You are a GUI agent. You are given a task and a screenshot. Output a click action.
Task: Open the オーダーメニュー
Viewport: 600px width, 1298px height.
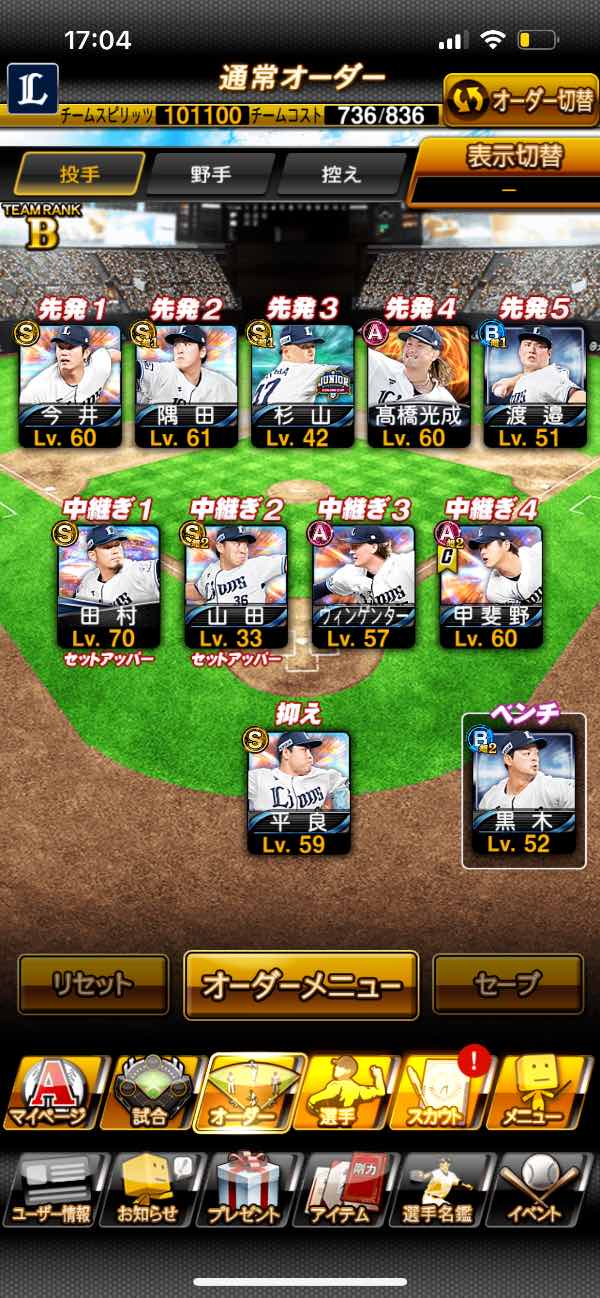click(x=300, y=985)
